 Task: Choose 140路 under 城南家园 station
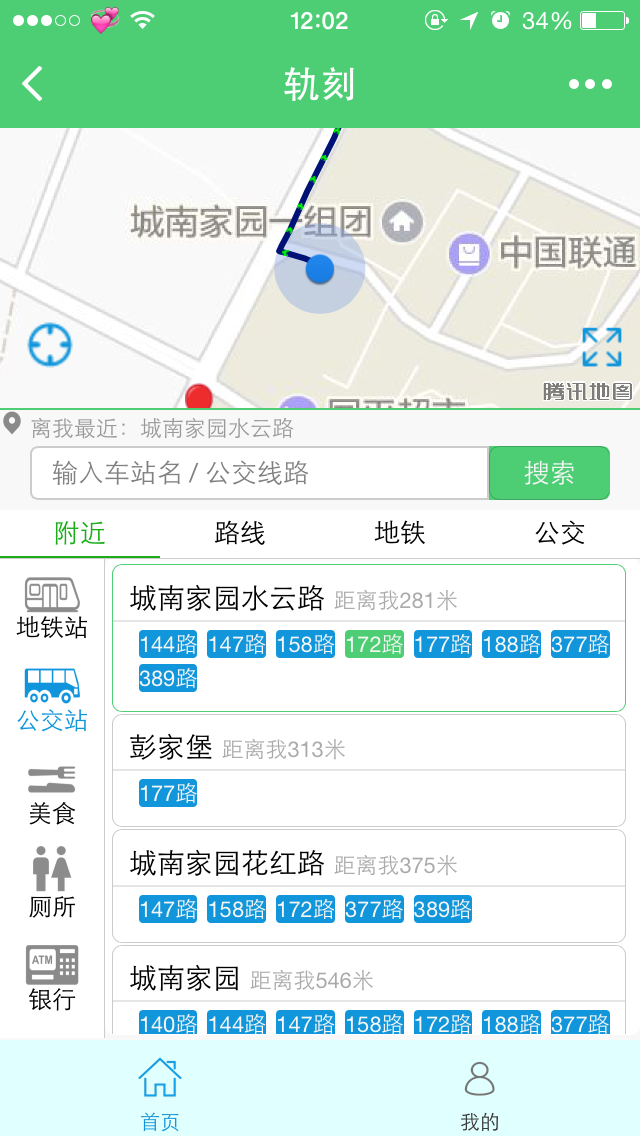point(168,1023)
